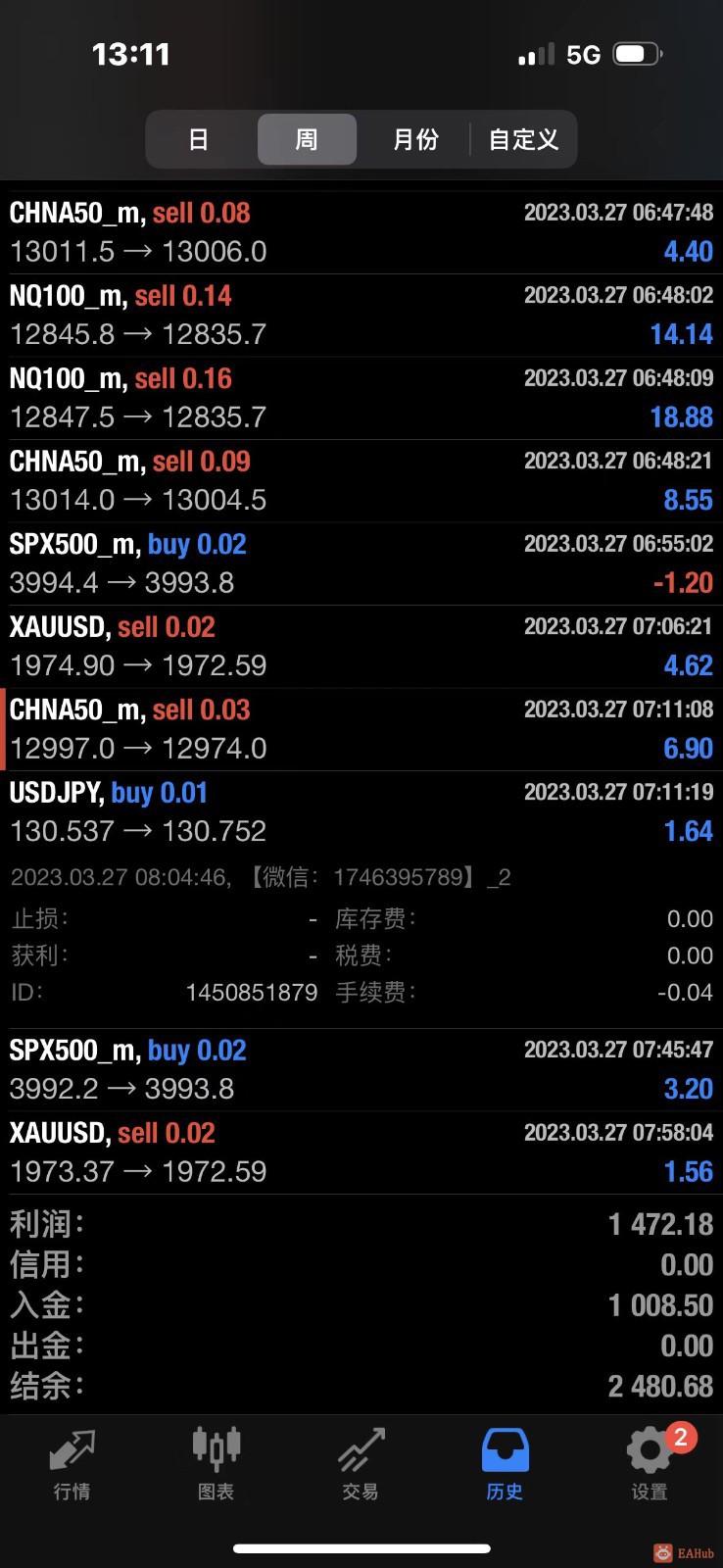This screenshot has height=1568, width=723.
Task: Select the 周 (week) period
Action: pyautogui.click(x=307, y=139)
